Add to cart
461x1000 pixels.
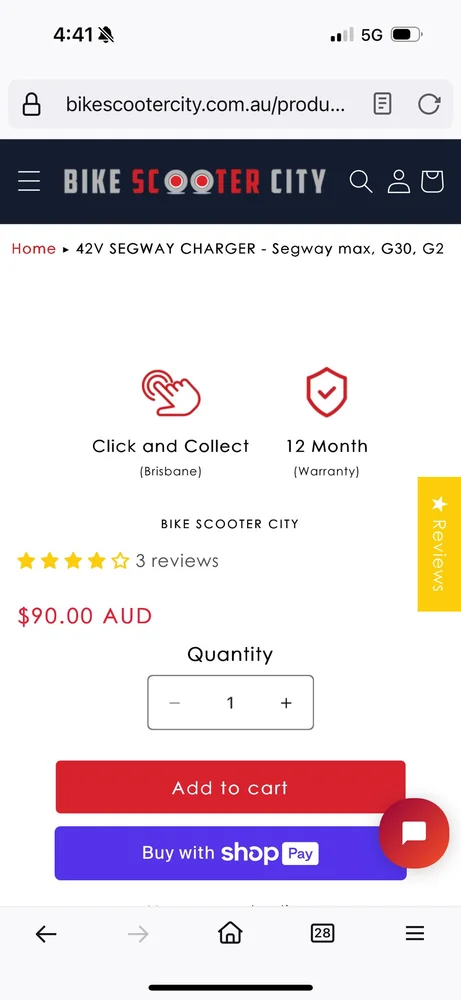pyautogui.click(x=230, y=787)
